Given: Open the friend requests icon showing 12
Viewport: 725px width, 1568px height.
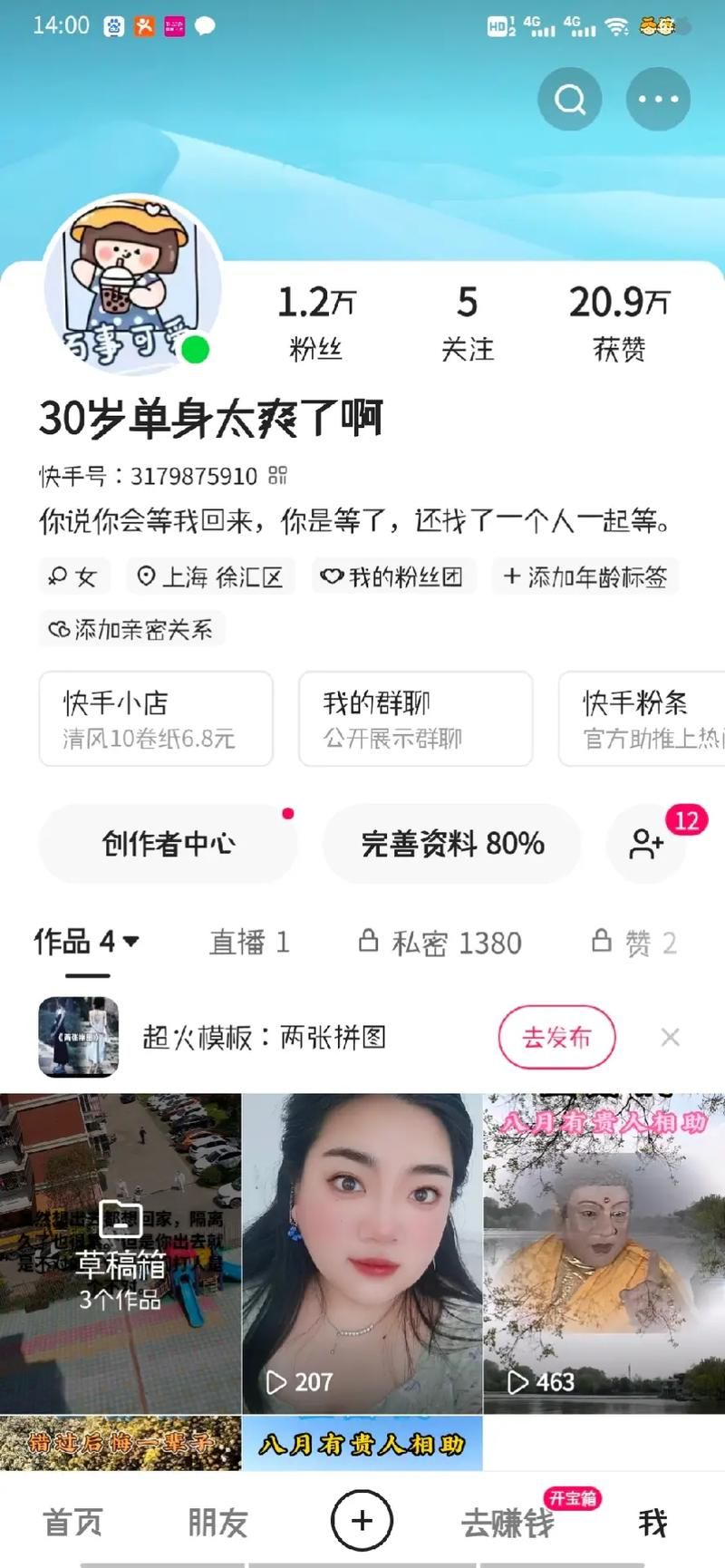Looking at the screenshot, I should coord(647,844).
